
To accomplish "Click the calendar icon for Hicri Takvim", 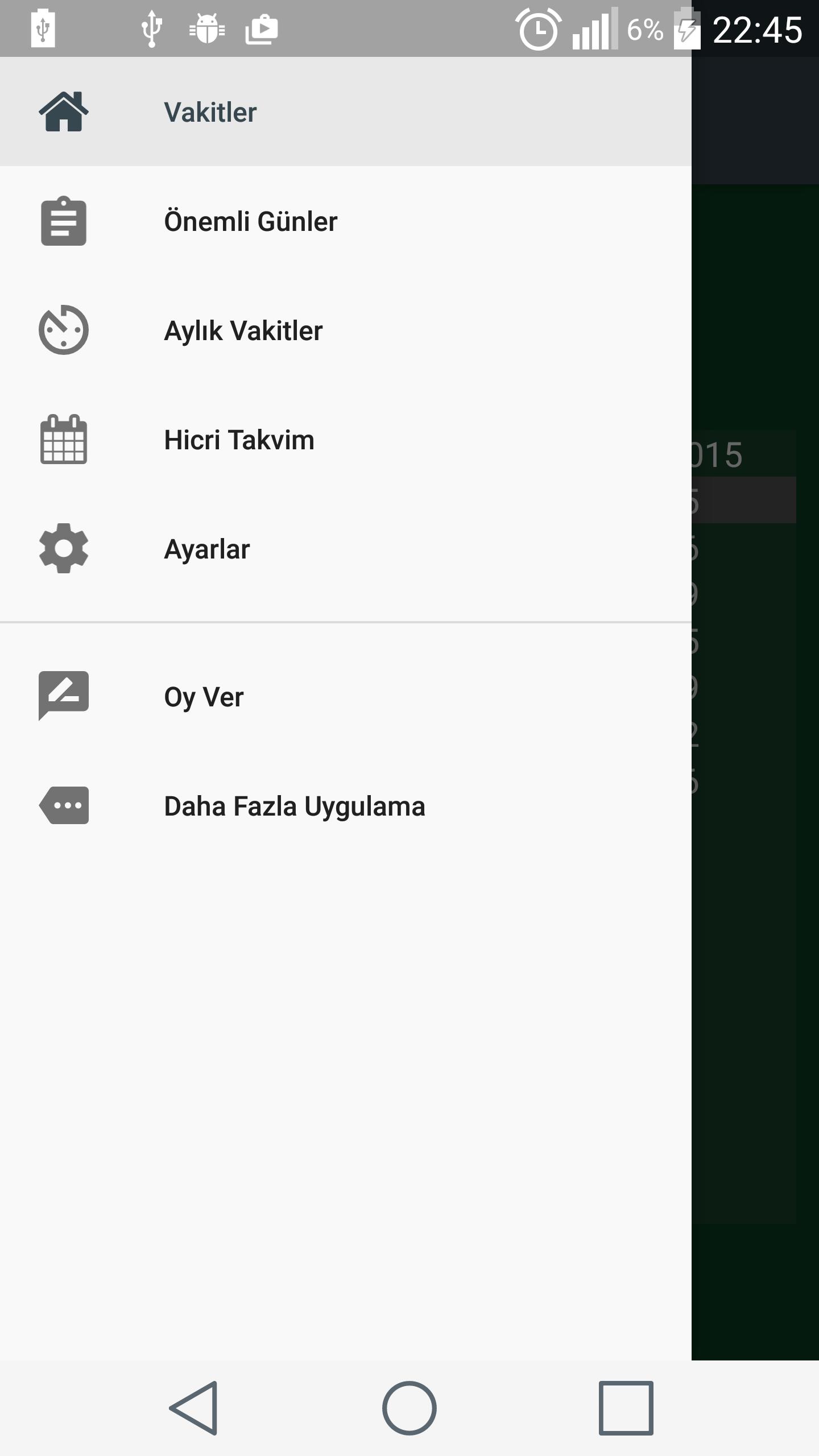I will coord(64,439).
